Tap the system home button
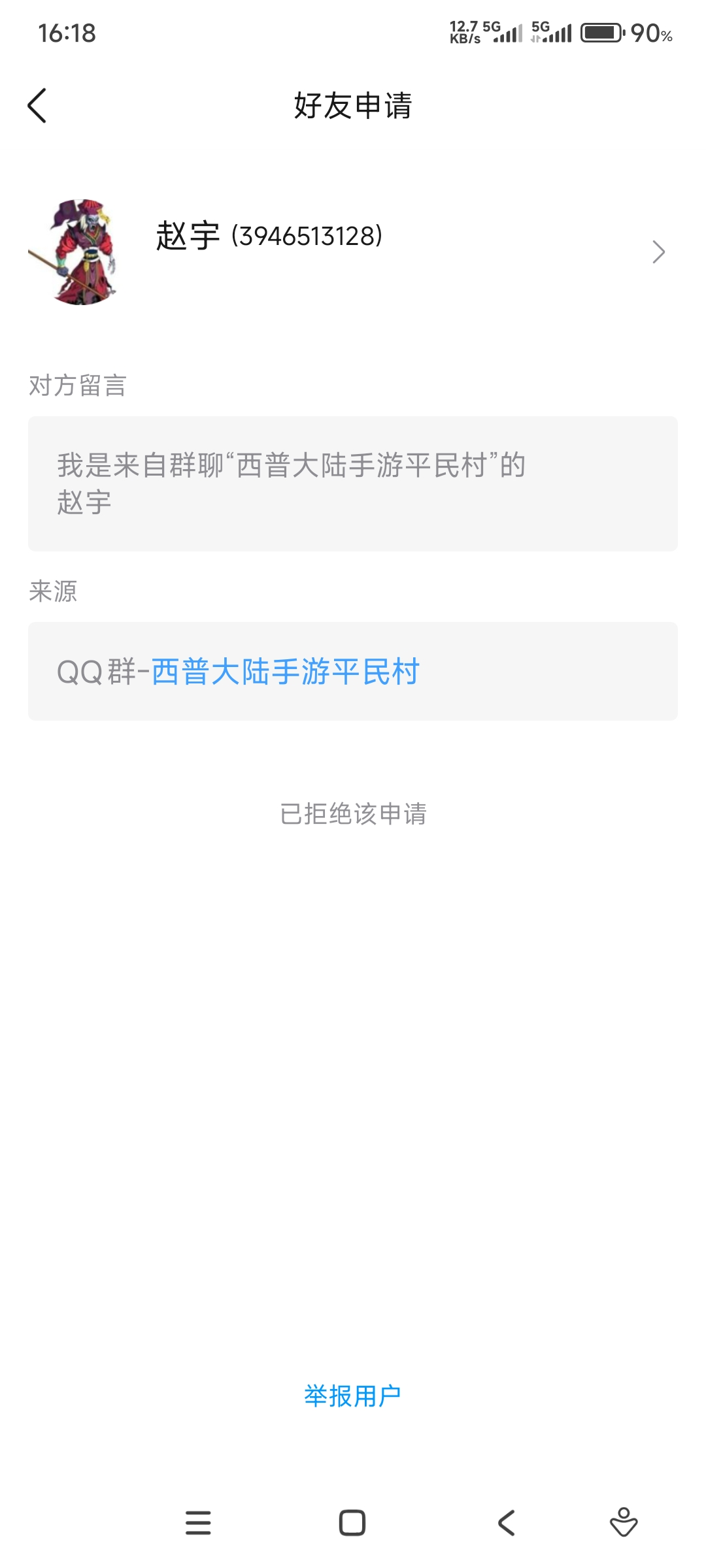This screenshot has height=1568, width=706. click(352, 1523)
